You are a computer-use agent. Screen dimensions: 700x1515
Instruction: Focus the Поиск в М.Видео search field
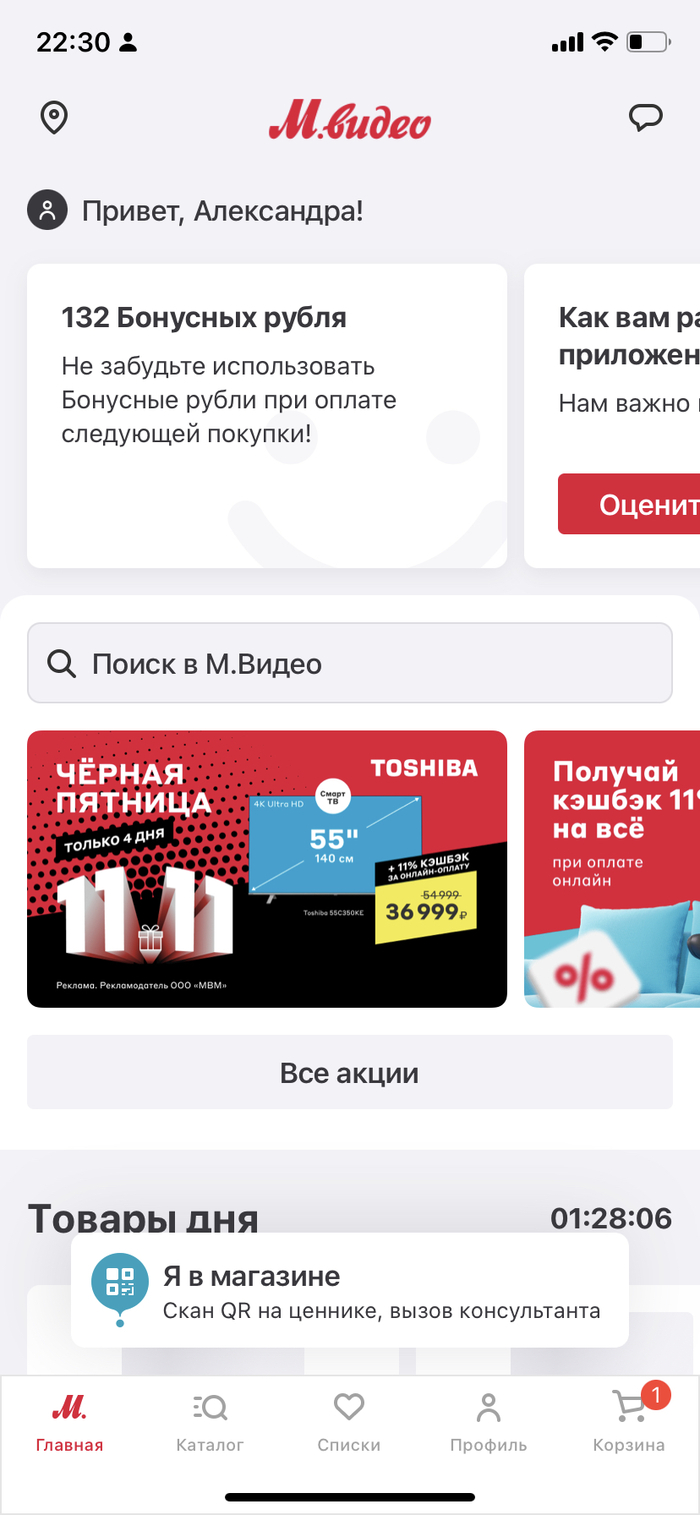(349, 664)
